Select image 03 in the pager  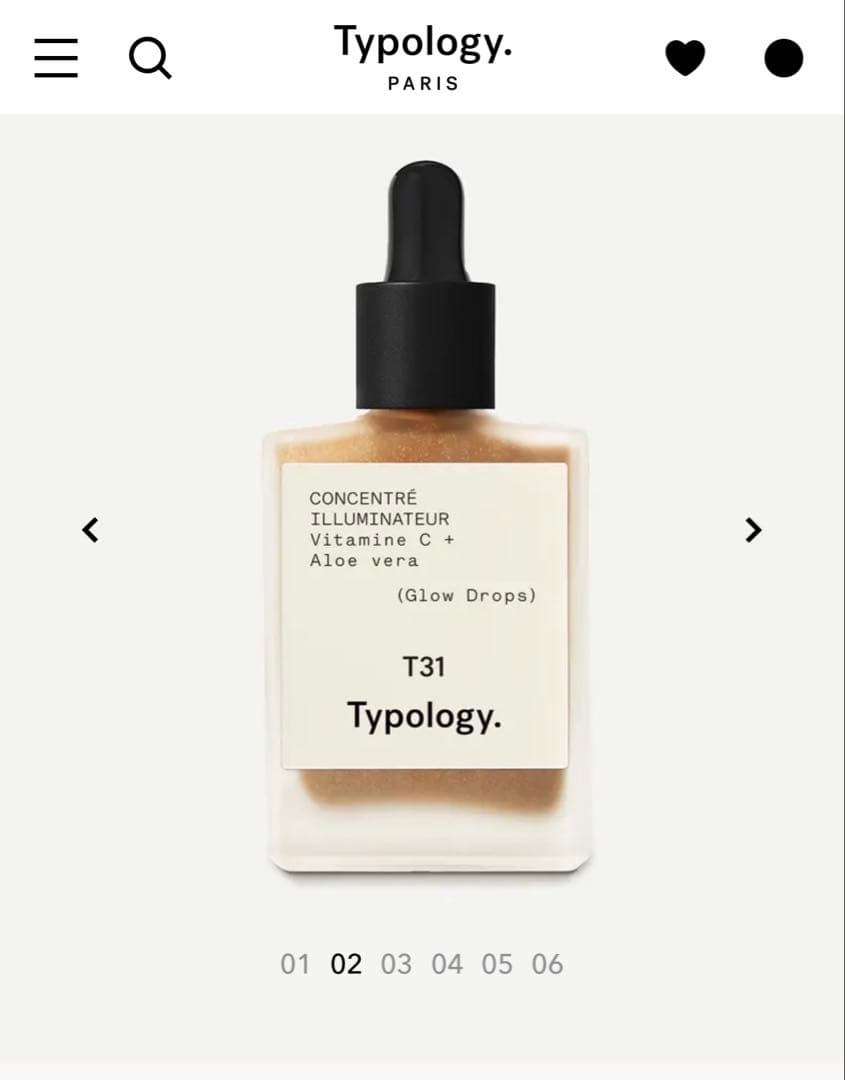tap(396, 964)
